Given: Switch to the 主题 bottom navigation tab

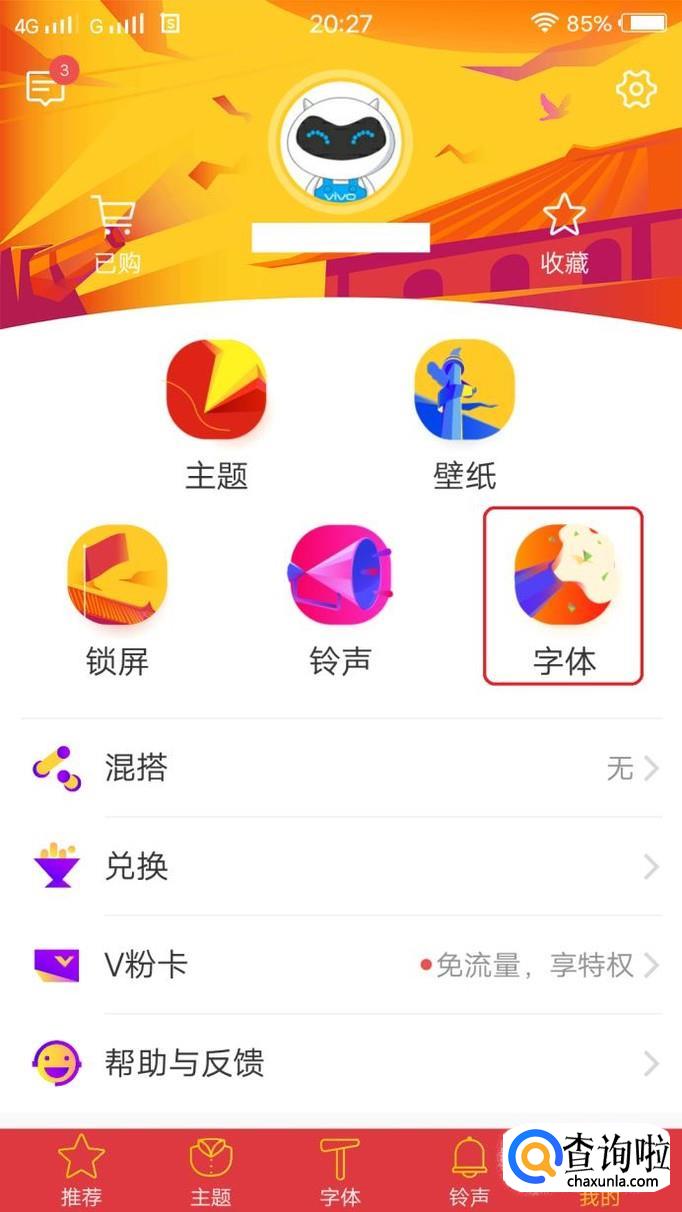Looking at the screenshot, I should point(211,1170).
